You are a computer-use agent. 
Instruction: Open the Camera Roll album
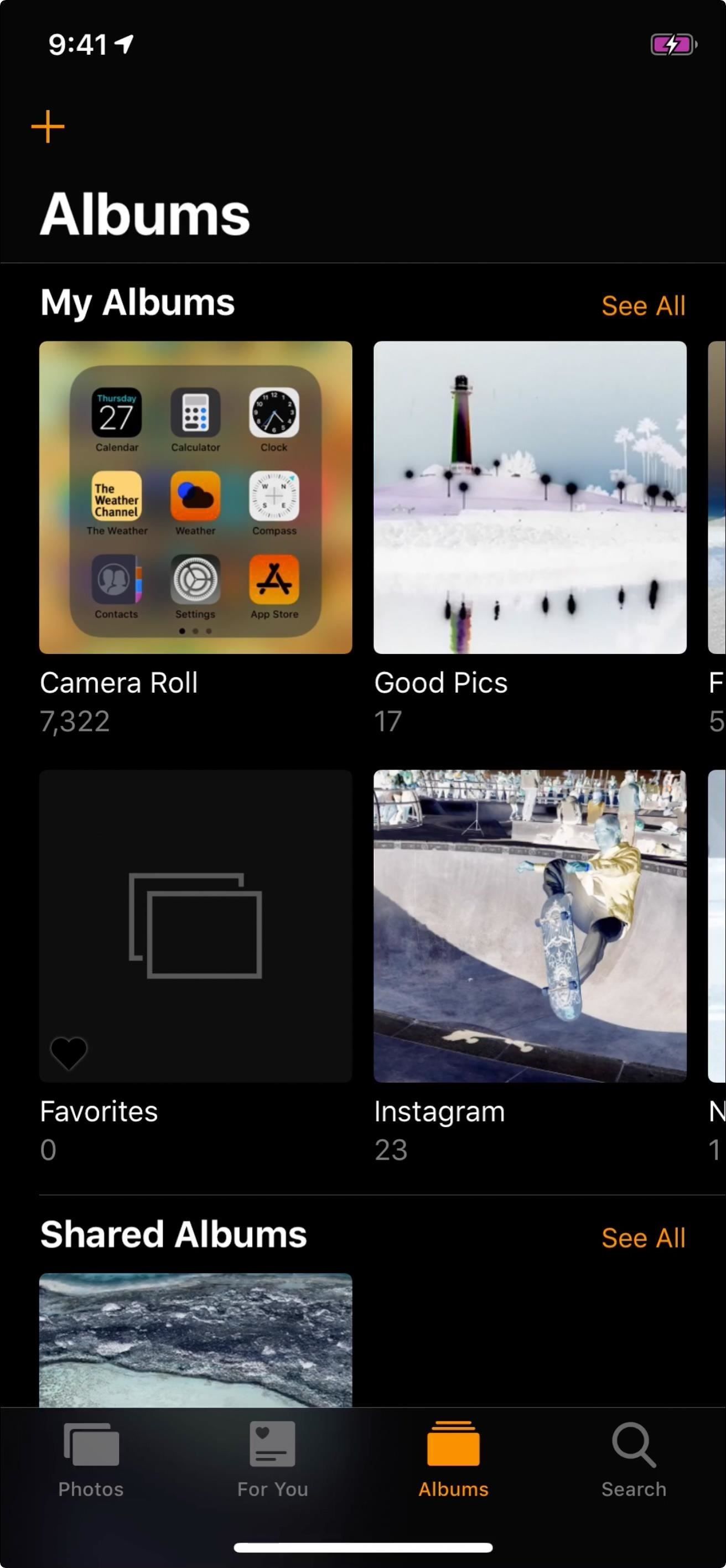pos(195,498)
